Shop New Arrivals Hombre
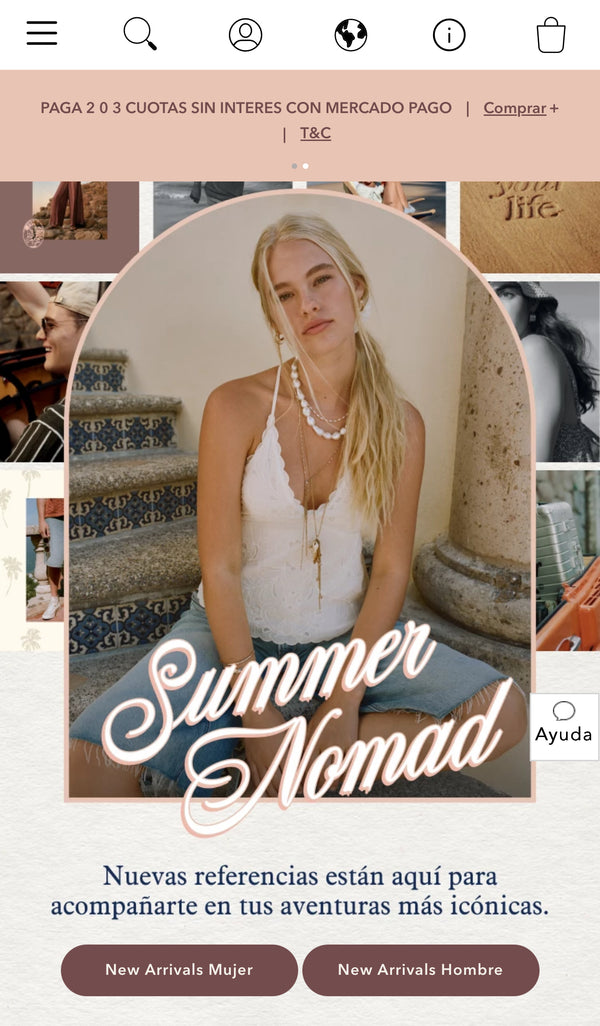This screenshot has width=600, height=1026. (420, 969)
